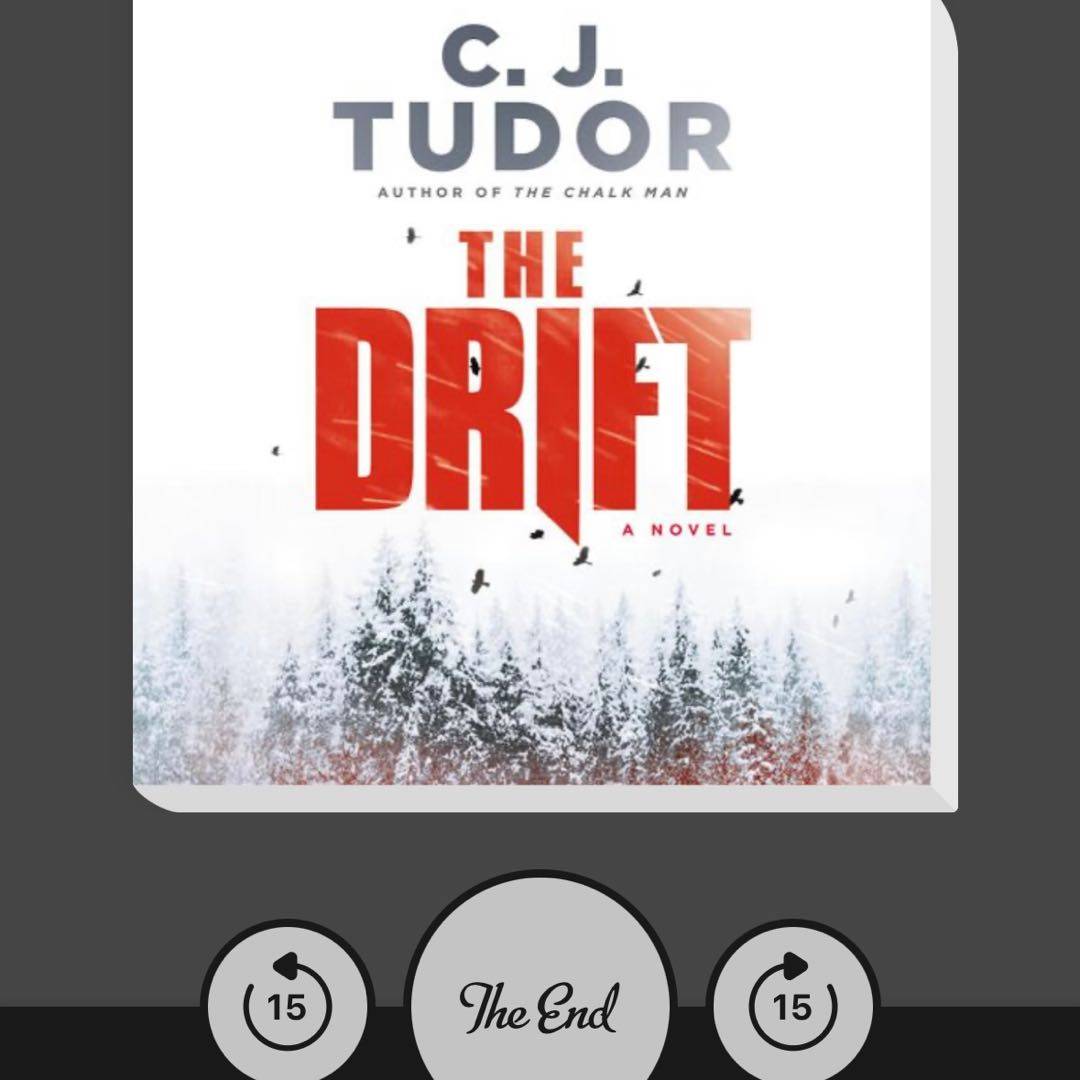Rewind 15 seconds in the audiobook

tap(287, 1003)
